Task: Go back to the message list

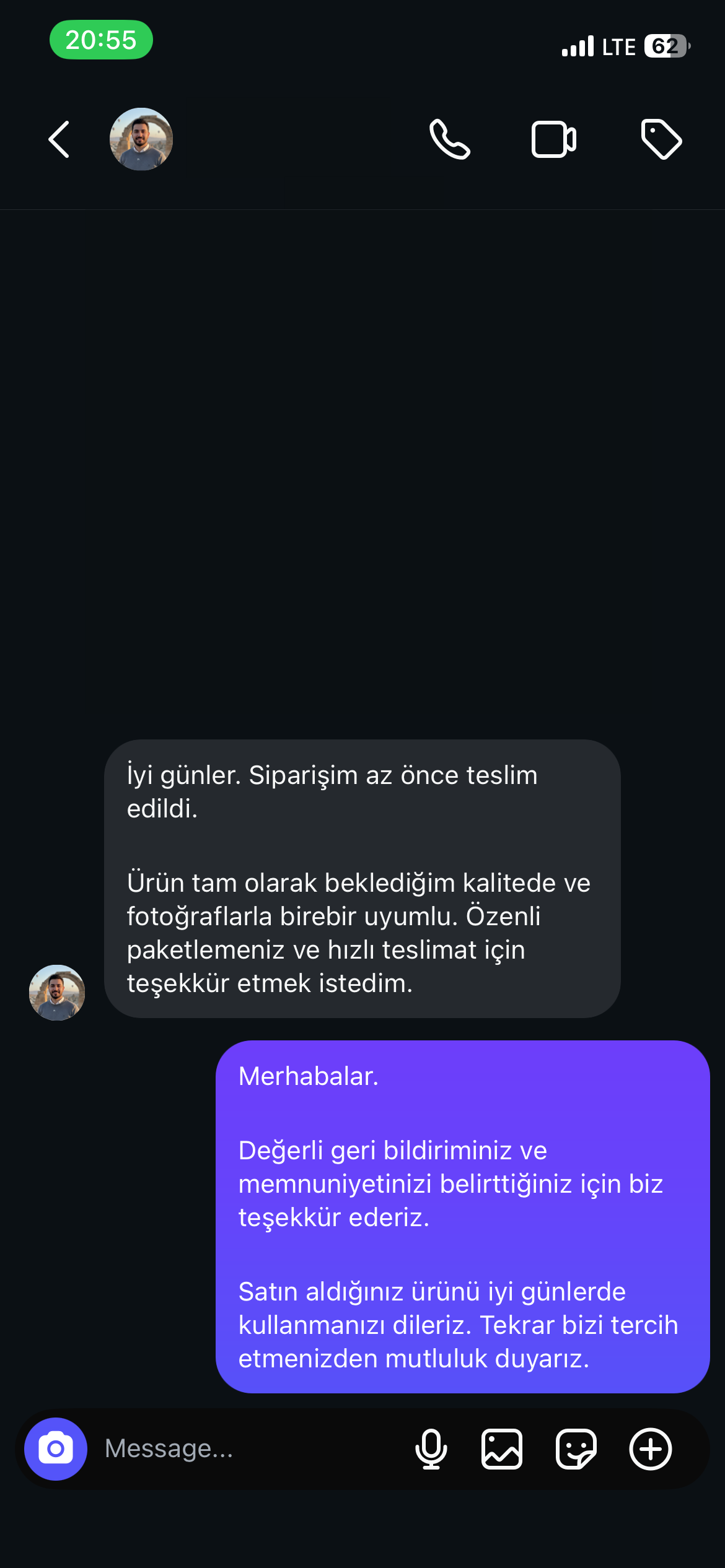Action: coord(59,139)
